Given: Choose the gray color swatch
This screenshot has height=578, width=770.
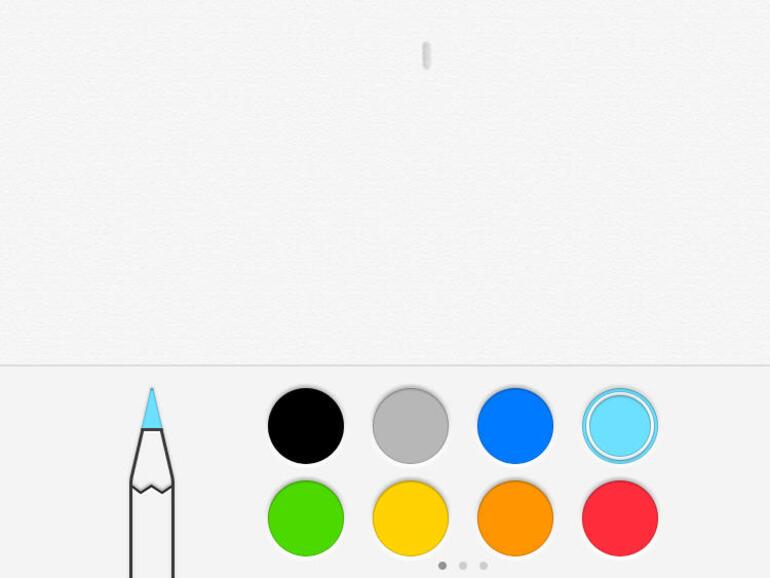Looking at the screenshot, I should point(410,426).
